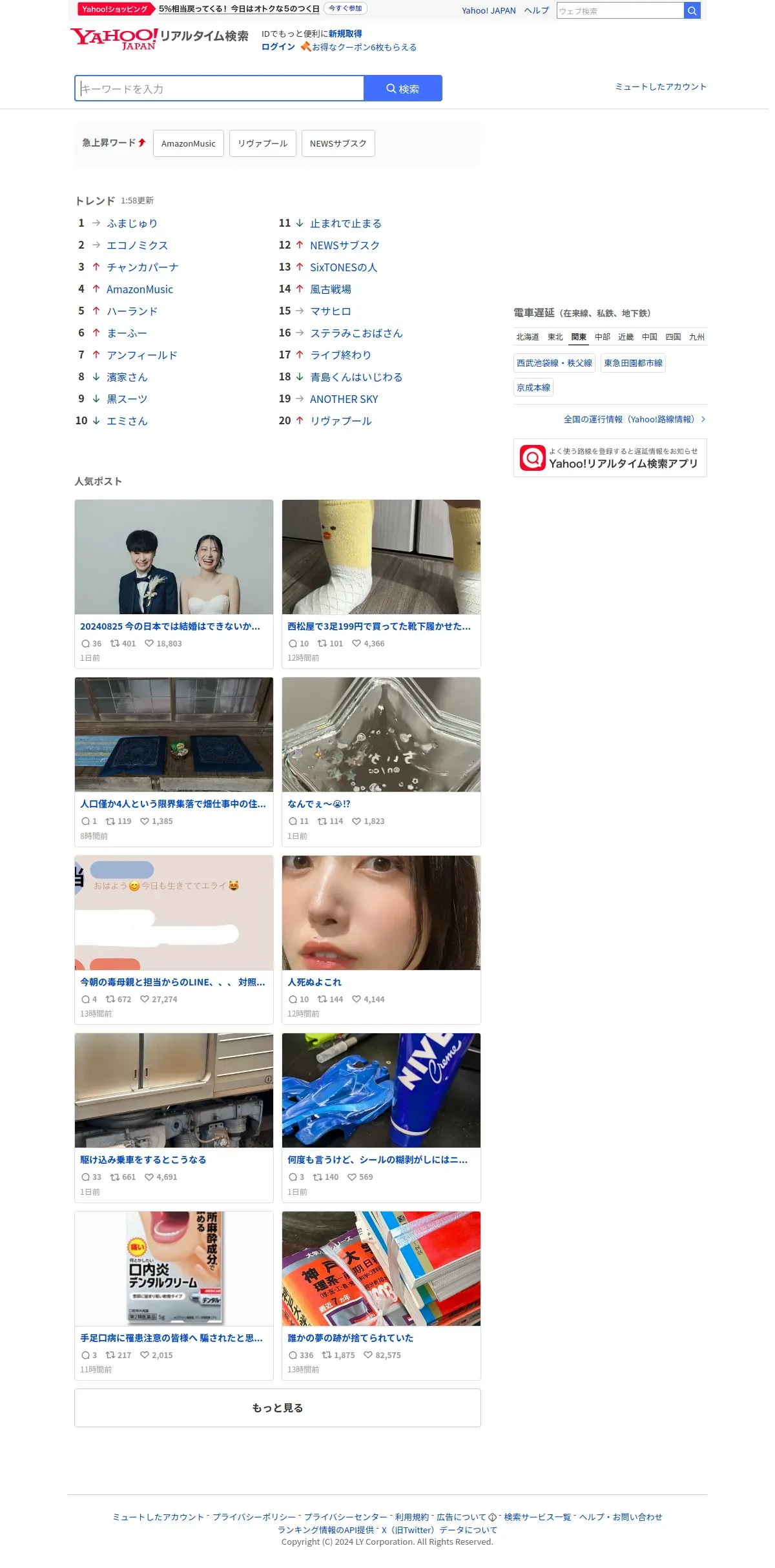Open the ミュートしたアカウント link near search
Screen dimensions: 775x1568
[x=661, y=87]
